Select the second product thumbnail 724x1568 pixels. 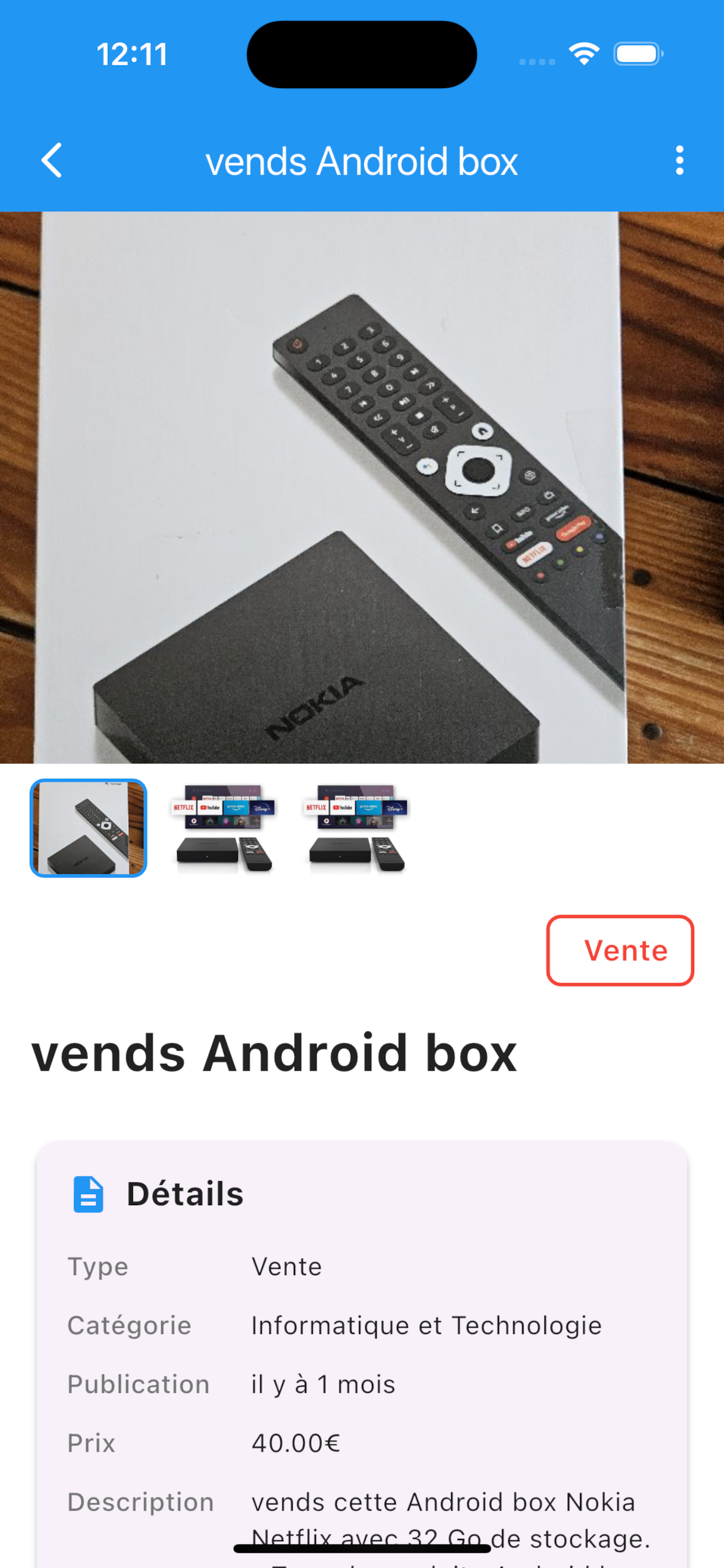[223, 828]
